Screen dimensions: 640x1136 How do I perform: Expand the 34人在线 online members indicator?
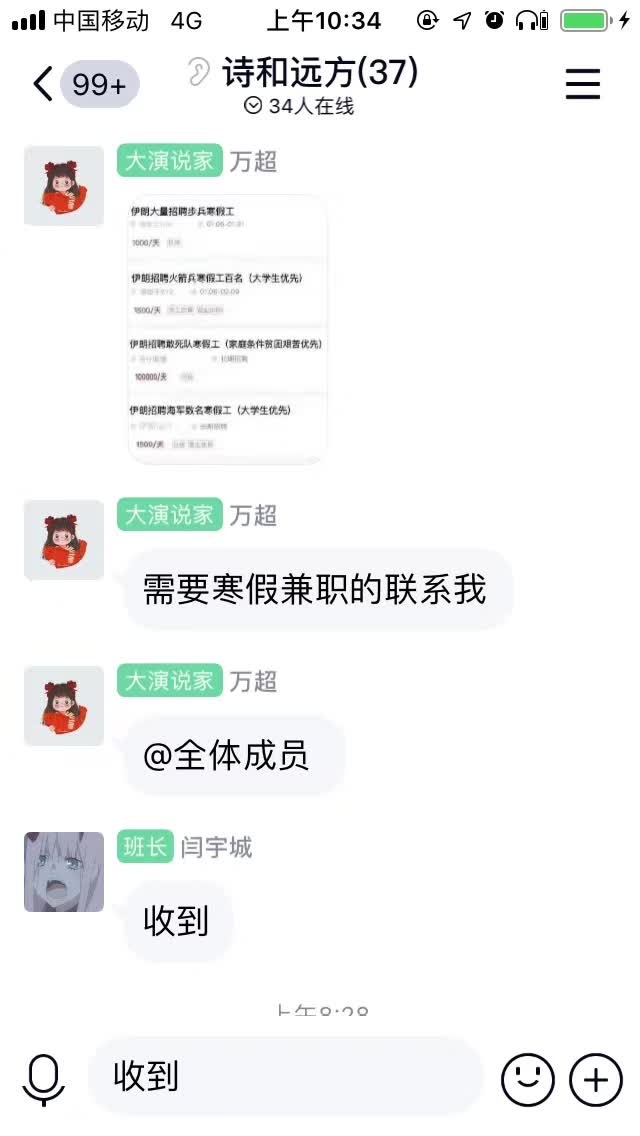pos(299,106)
